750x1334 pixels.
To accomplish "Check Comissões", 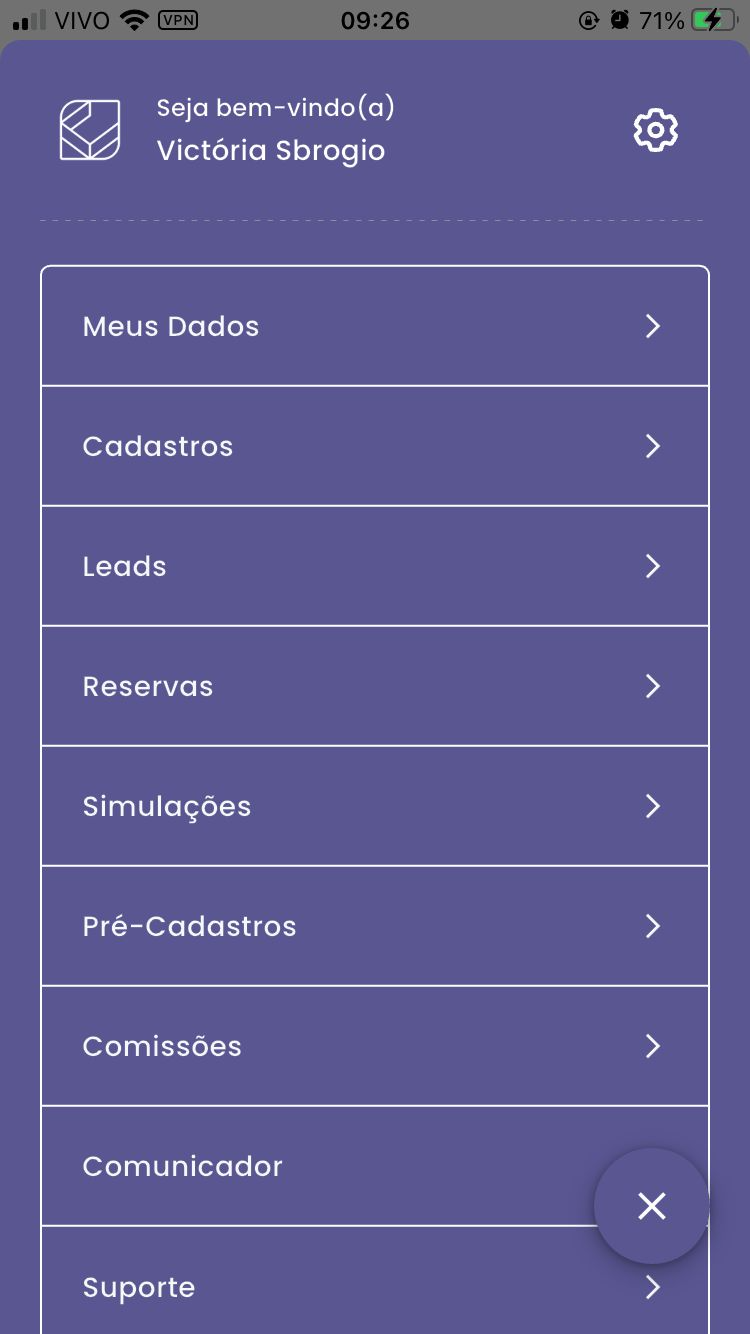I will pos(375,1046).
